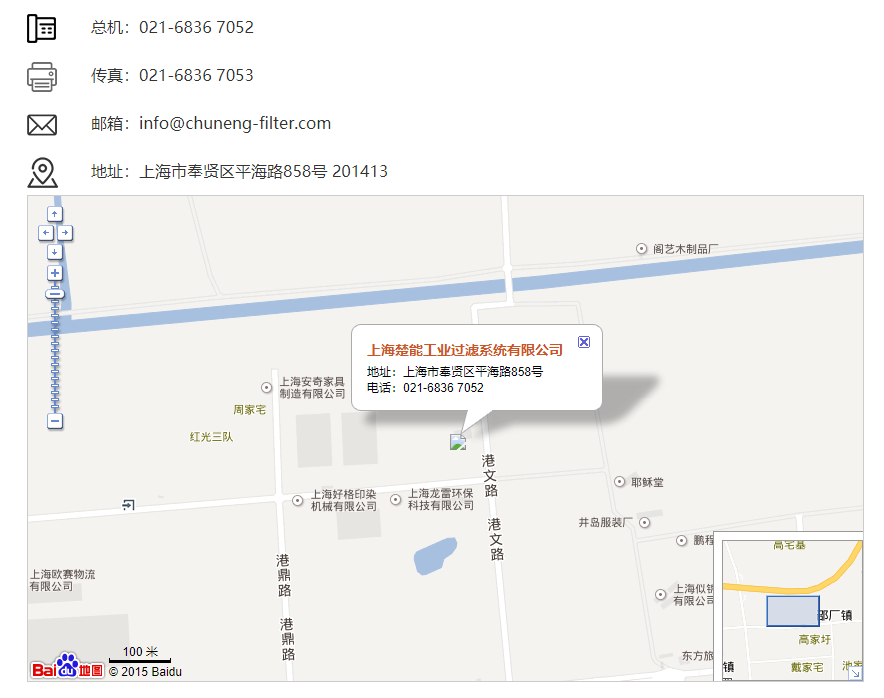Zoom out with the minus button
The height and width of the screenshot is (698, 884).
coord(55,421)
